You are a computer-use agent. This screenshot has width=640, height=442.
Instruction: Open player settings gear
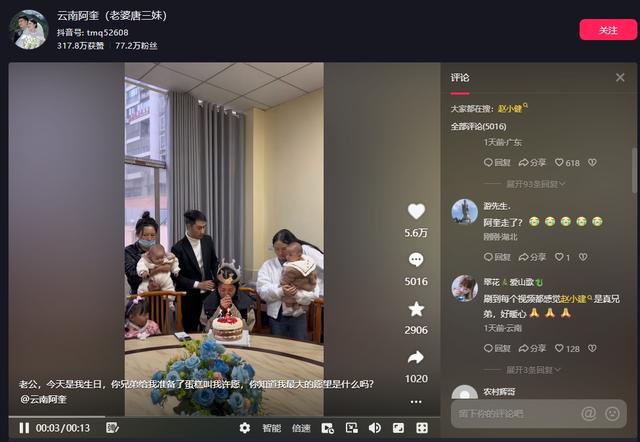pyautogui.click(x=245, y=428)
